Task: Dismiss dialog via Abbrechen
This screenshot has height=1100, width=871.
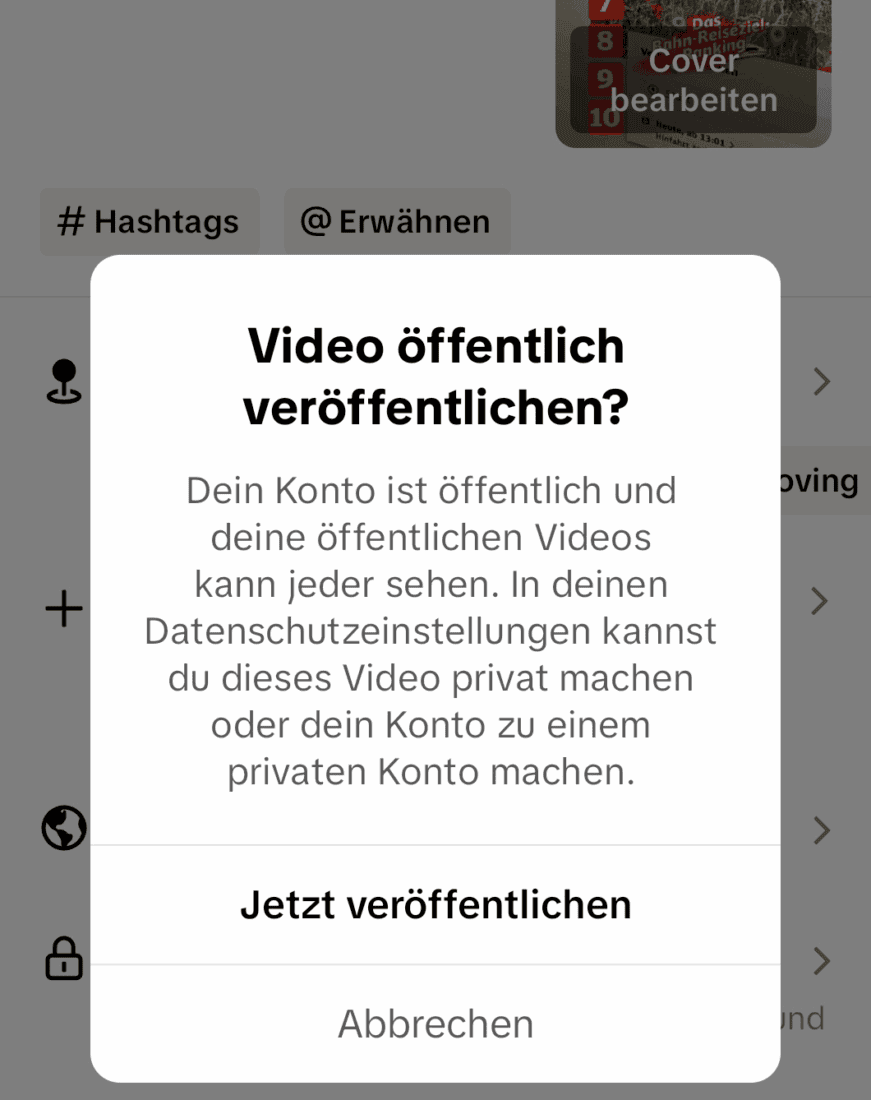Action: [x=435, y=1023]
